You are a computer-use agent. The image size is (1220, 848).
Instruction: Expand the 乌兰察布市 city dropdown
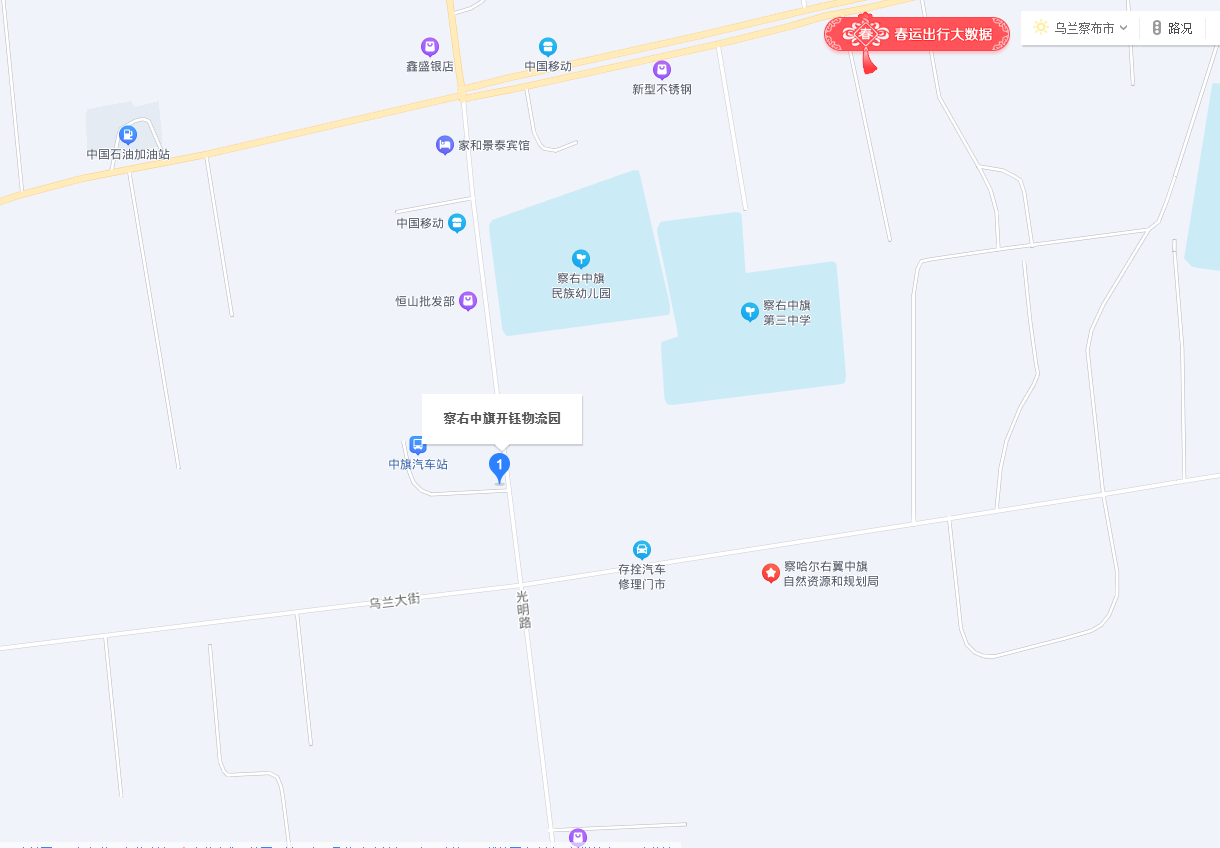click(1081, 28)
